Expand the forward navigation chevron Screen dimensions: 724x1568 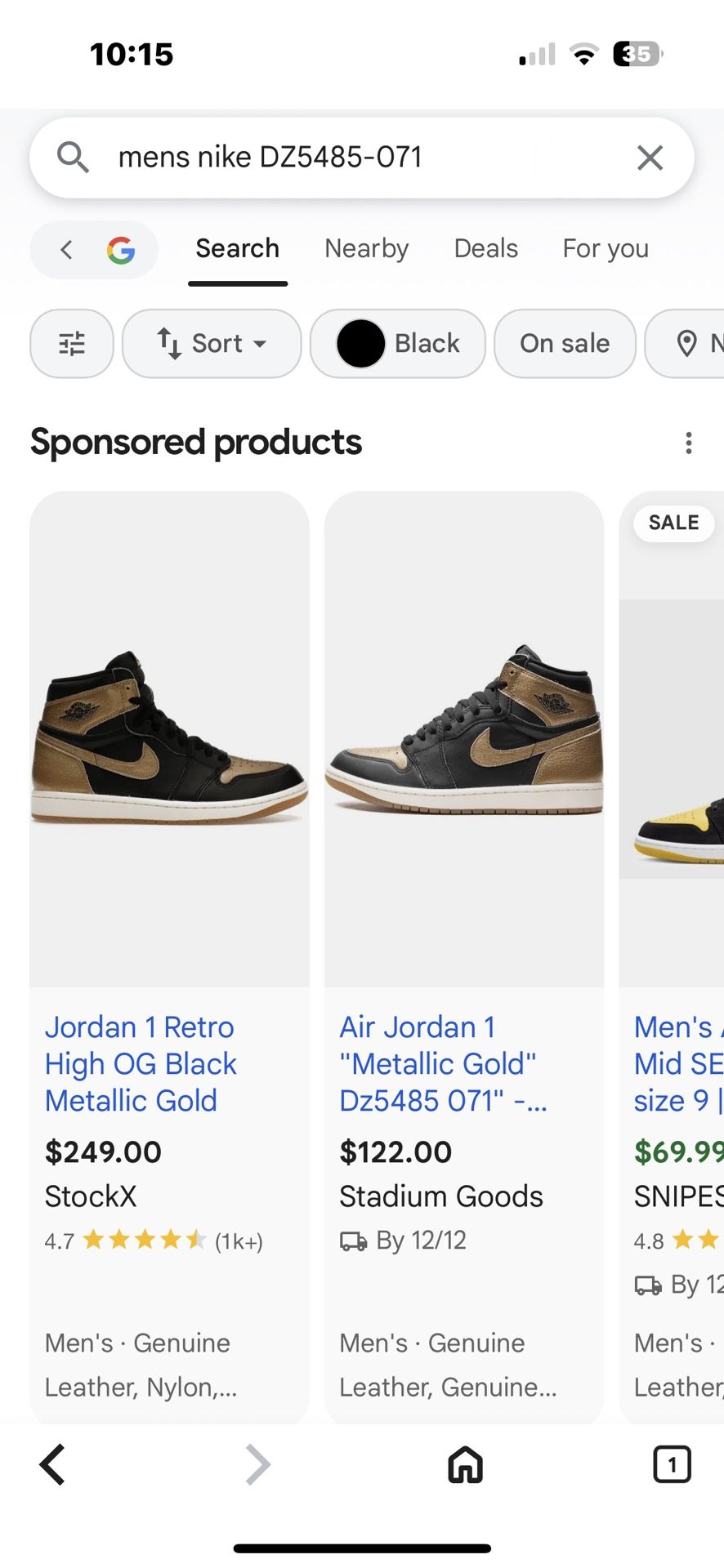(x=257, y=1464)
